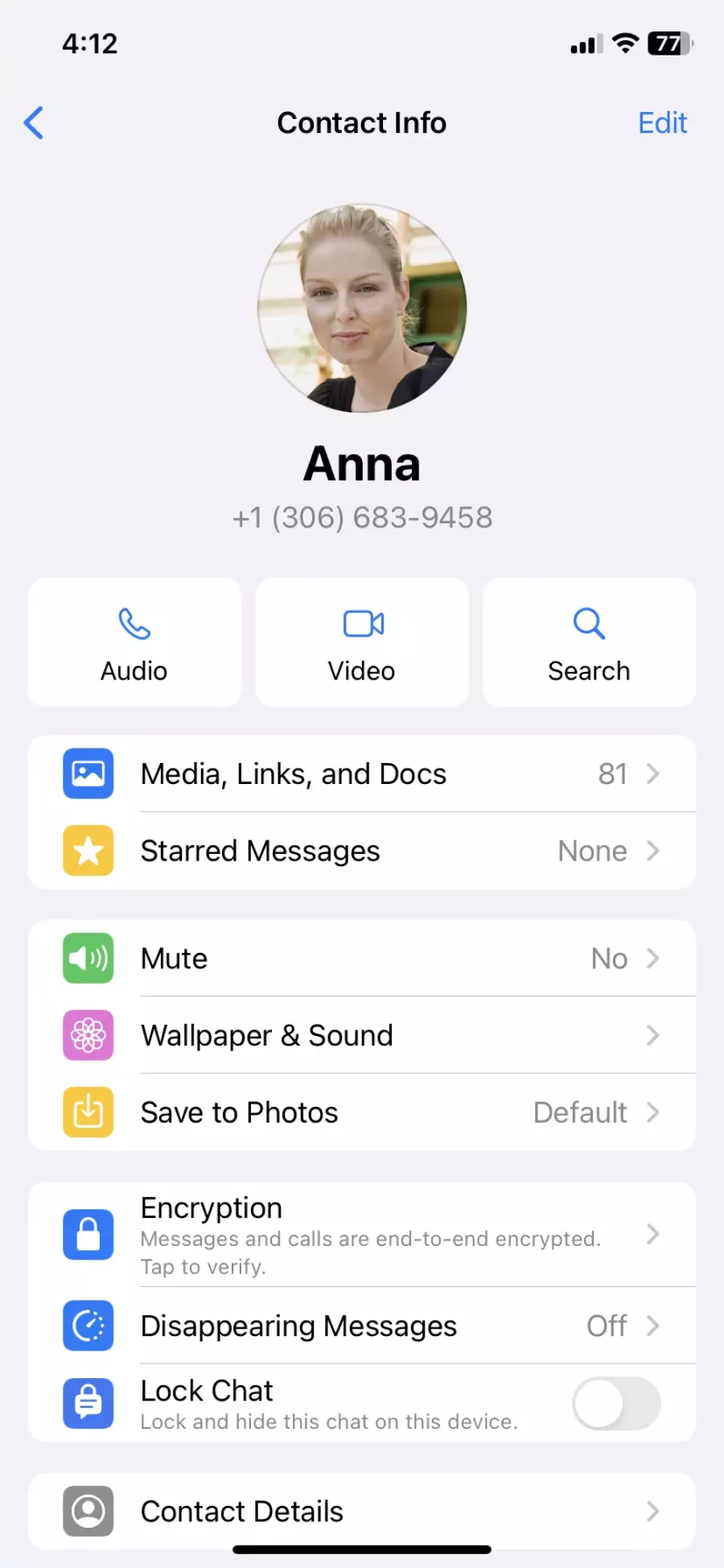Open Disappearing Messages settings
This screenshot has height=1568, width=724.
pyautogui.click(x=362, y=1326)
